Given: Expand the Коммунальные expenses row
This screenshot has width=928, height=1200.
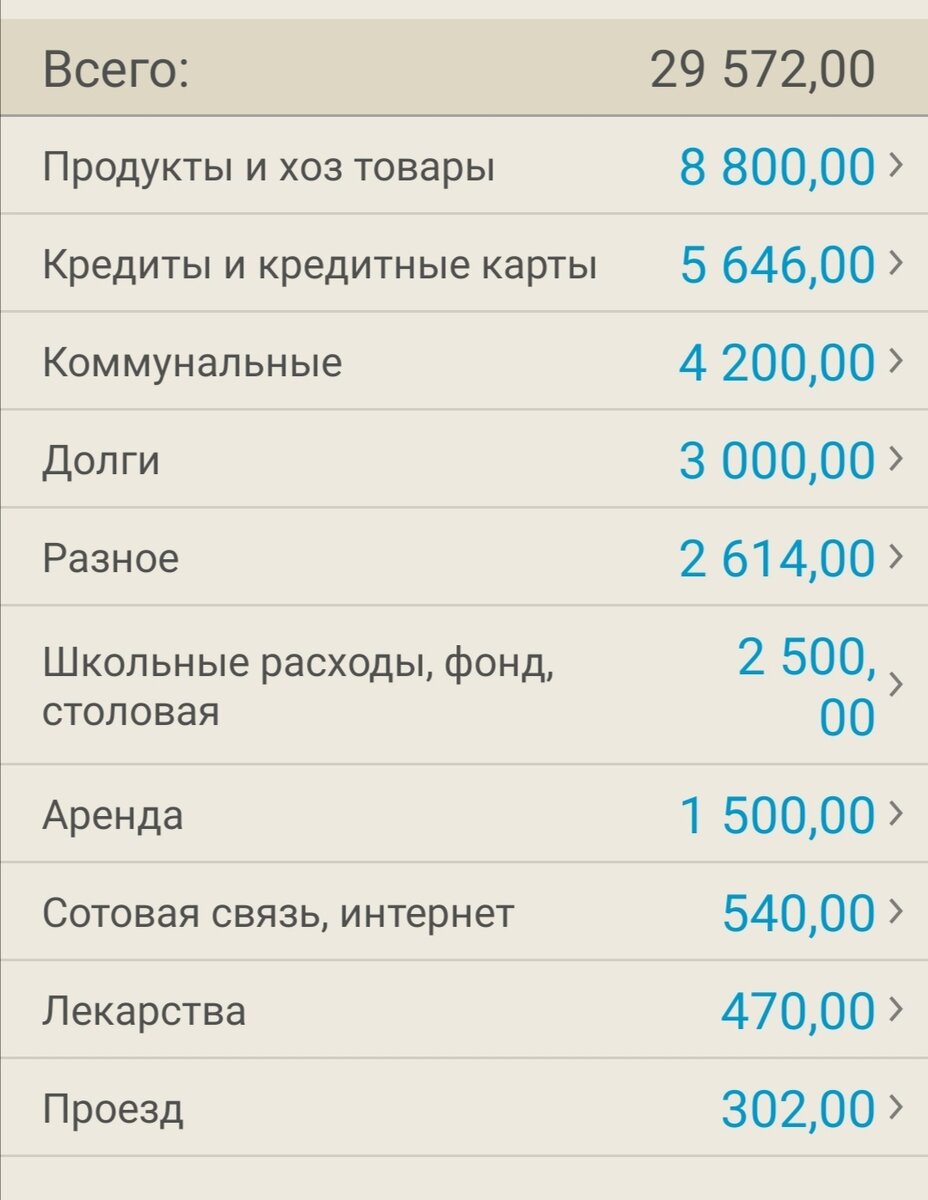Looking at the screenshot, I should pos(899,361).
